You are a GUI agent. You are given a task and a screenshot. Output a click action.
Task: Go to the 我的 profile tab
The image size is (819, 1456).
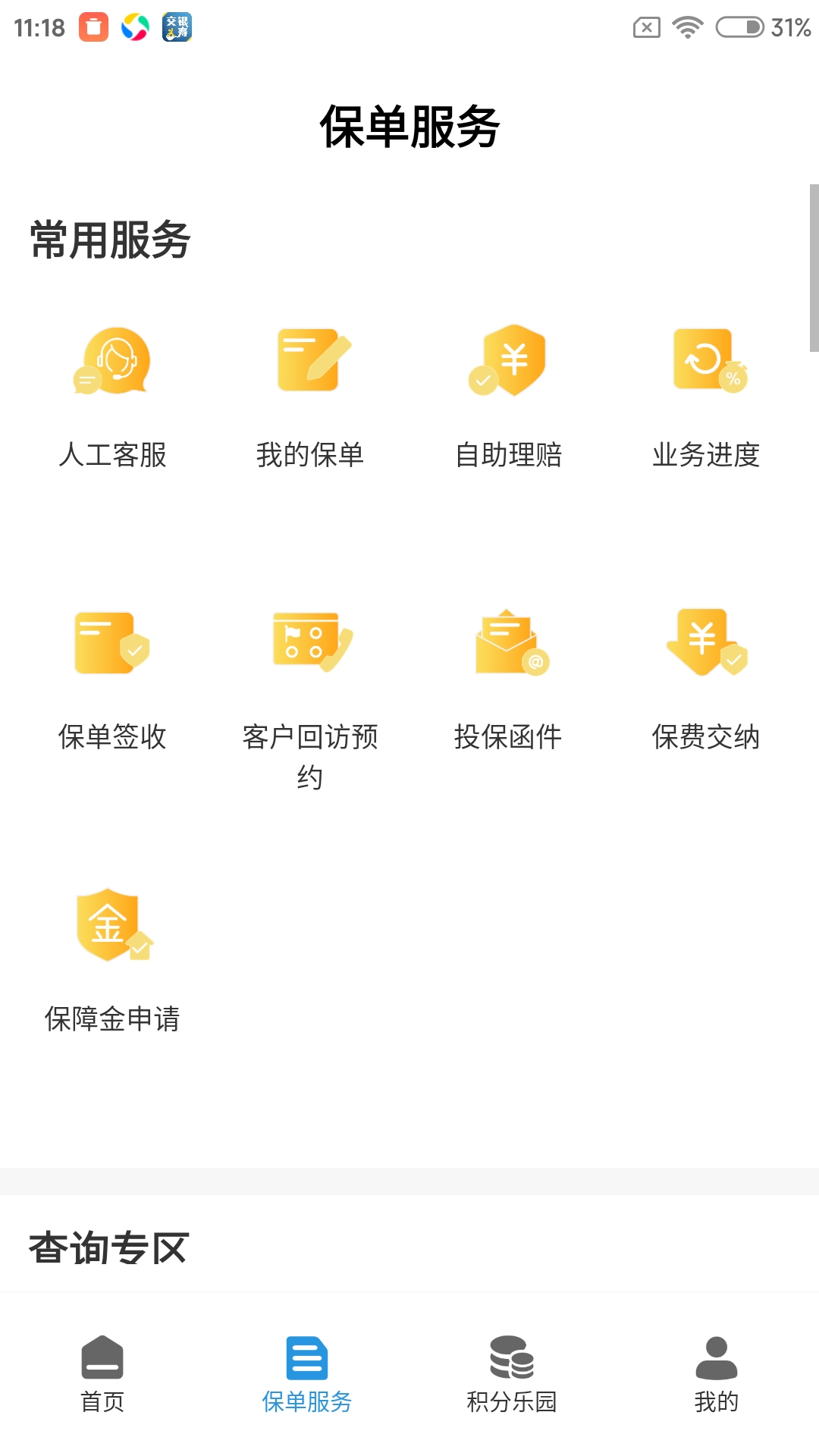tap(717, 1374)
